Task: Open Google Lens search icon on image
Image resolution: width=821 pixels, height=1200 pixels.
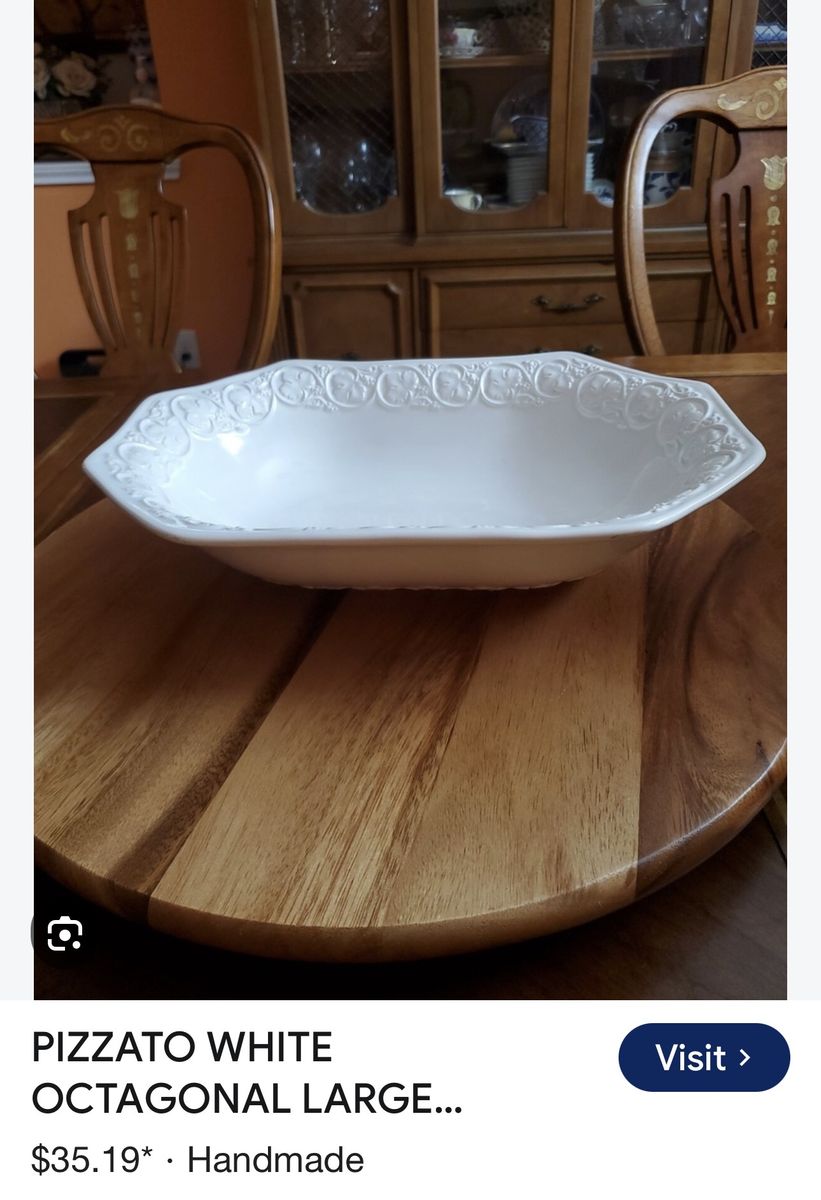Action: tap(65, 933)
